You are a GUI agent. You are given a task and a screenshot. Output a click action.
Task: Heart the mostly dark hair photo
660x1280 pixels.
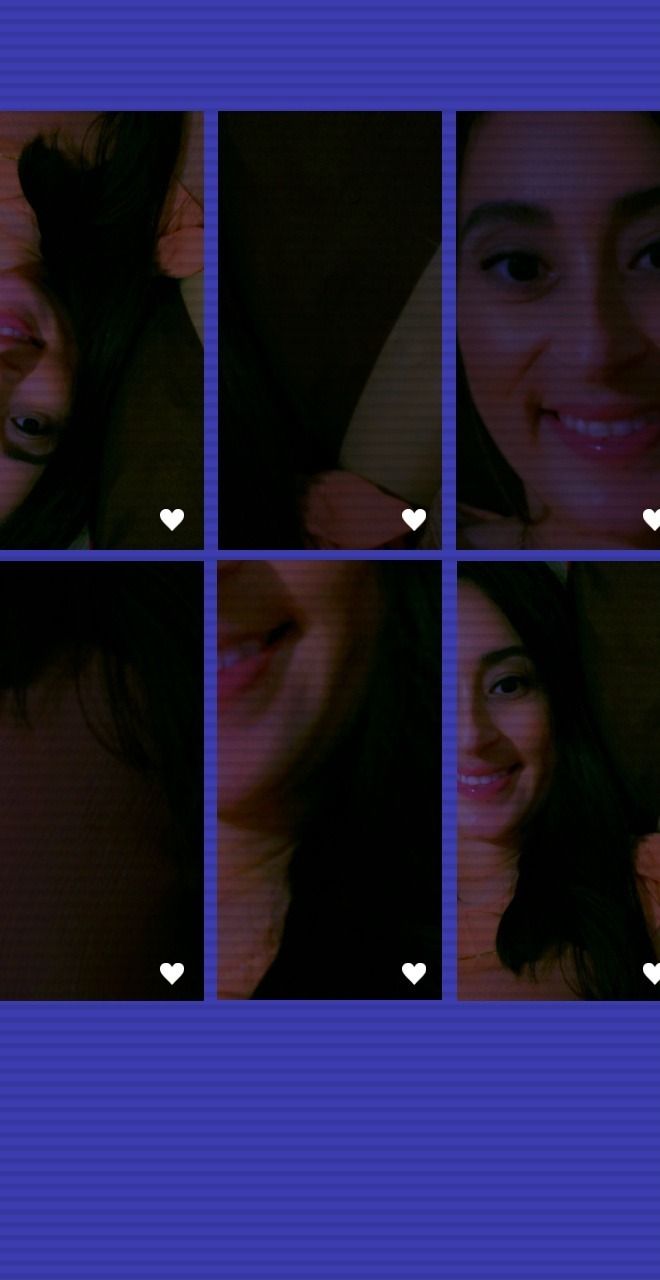tap(172, 973)
